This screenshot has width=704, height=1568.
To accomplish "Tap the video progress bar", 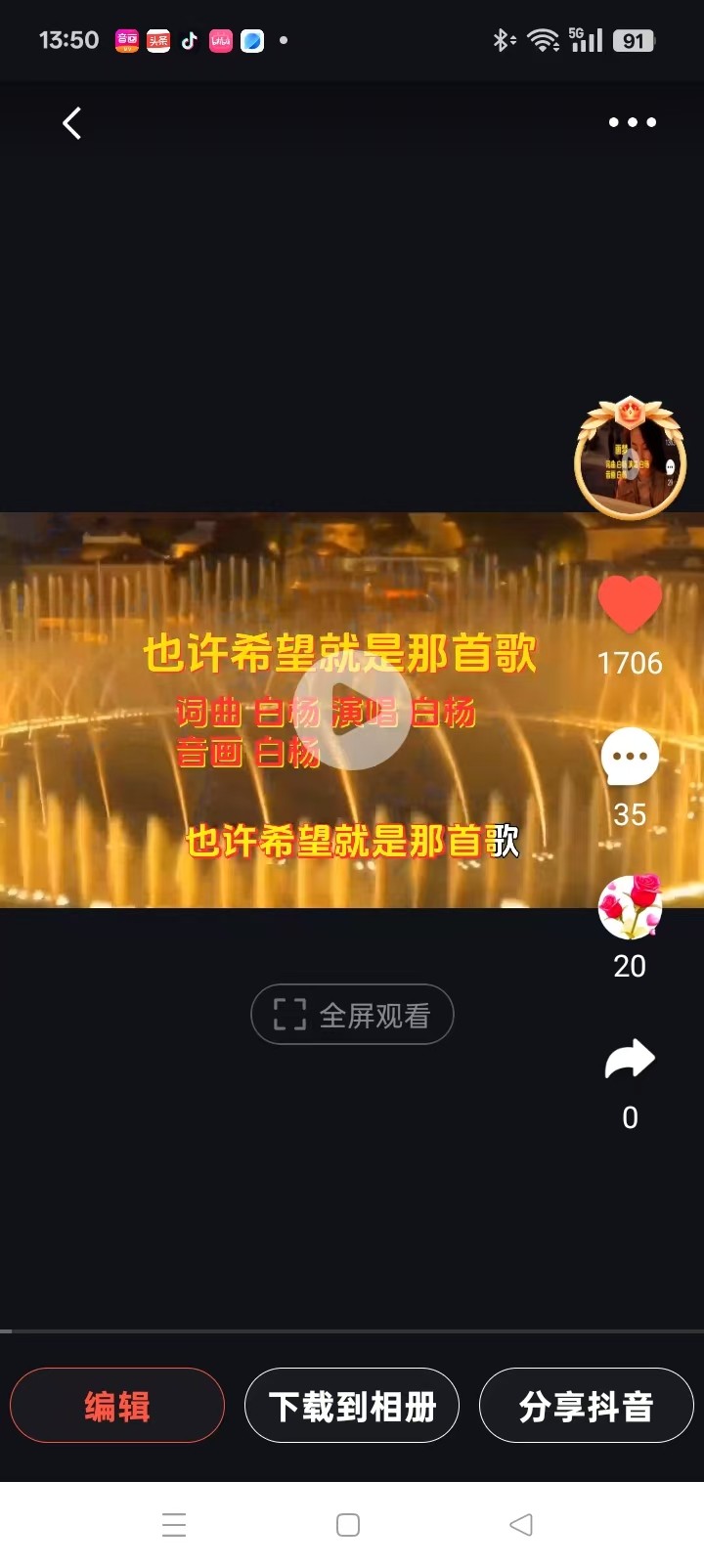I will click(352, 1330).
